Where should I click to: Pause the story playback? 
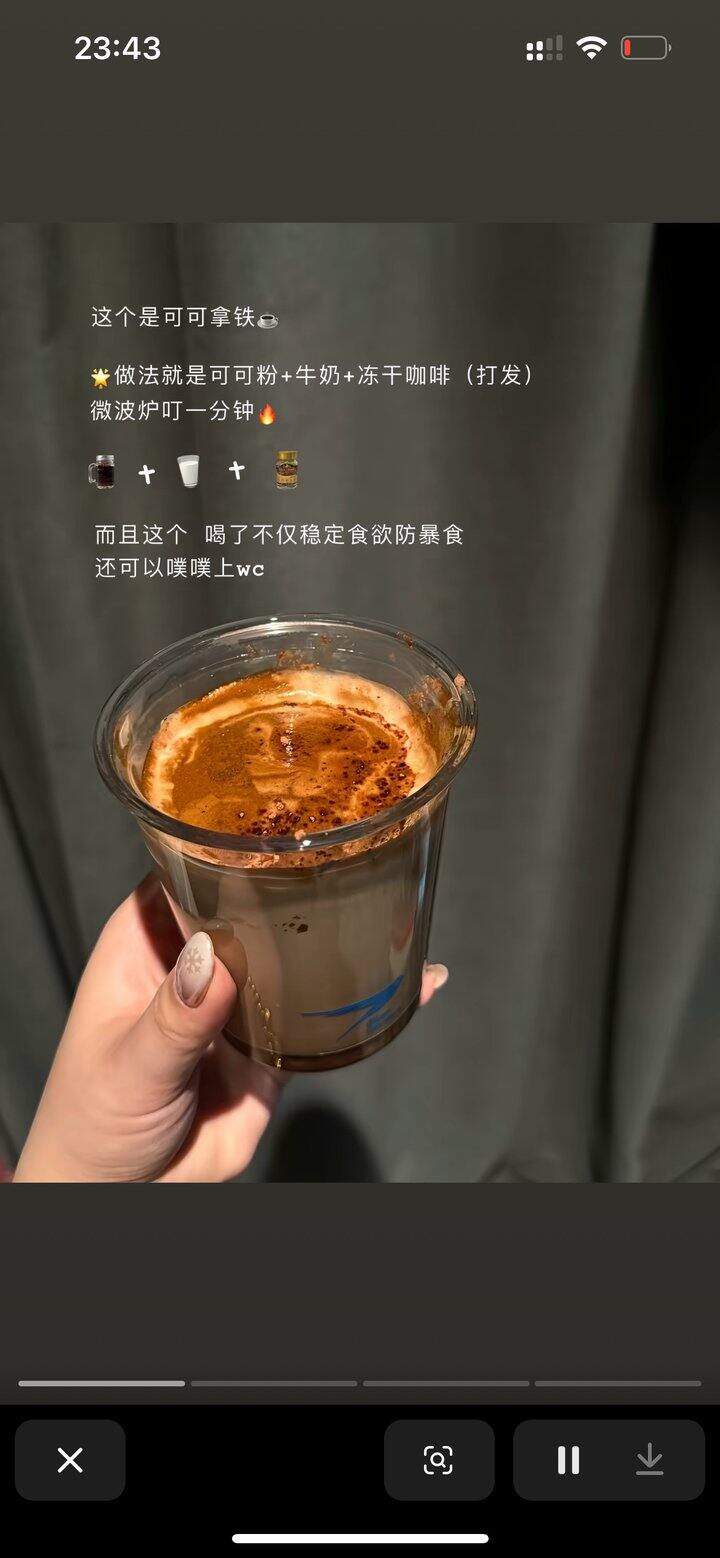click(566, 1460)
